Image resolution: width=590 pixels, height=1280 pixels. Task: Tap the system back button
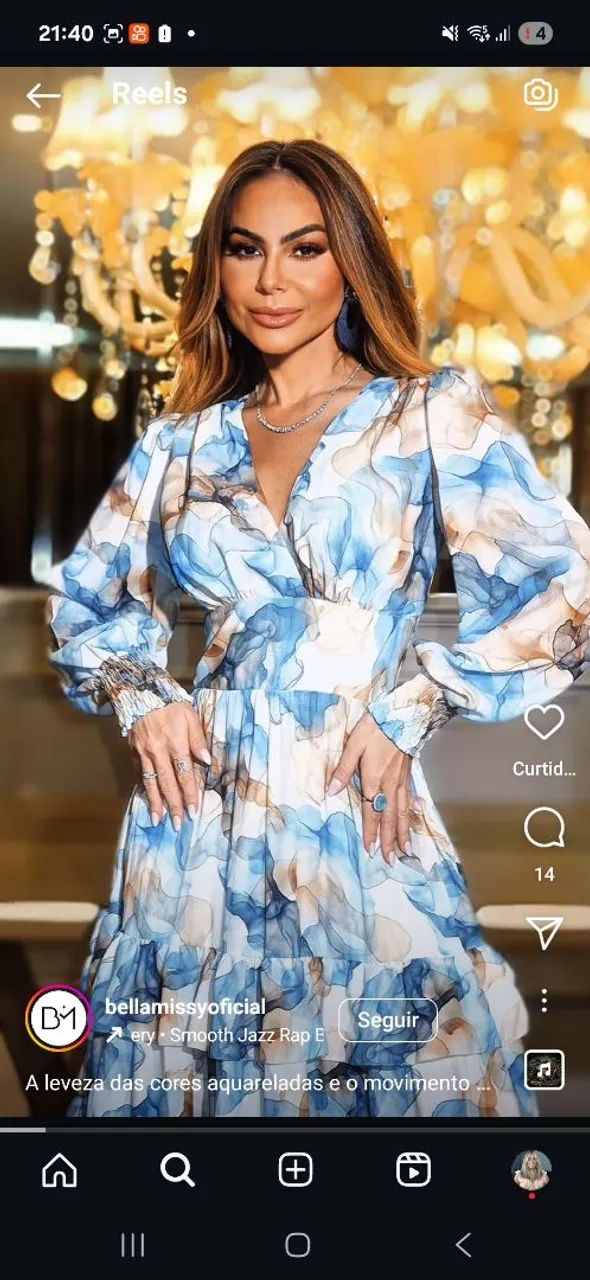click(463, 1244)
